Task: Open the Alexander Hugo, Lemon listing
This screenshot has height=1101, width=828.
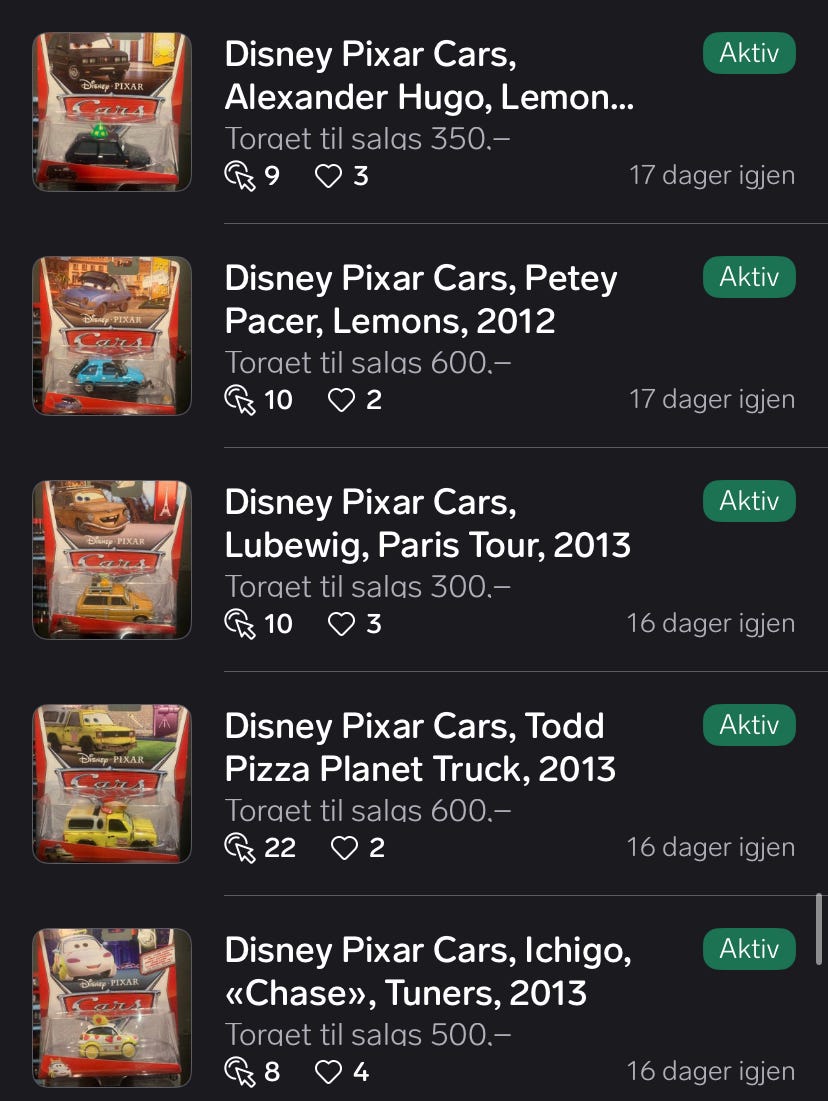Action: point(428,76)
